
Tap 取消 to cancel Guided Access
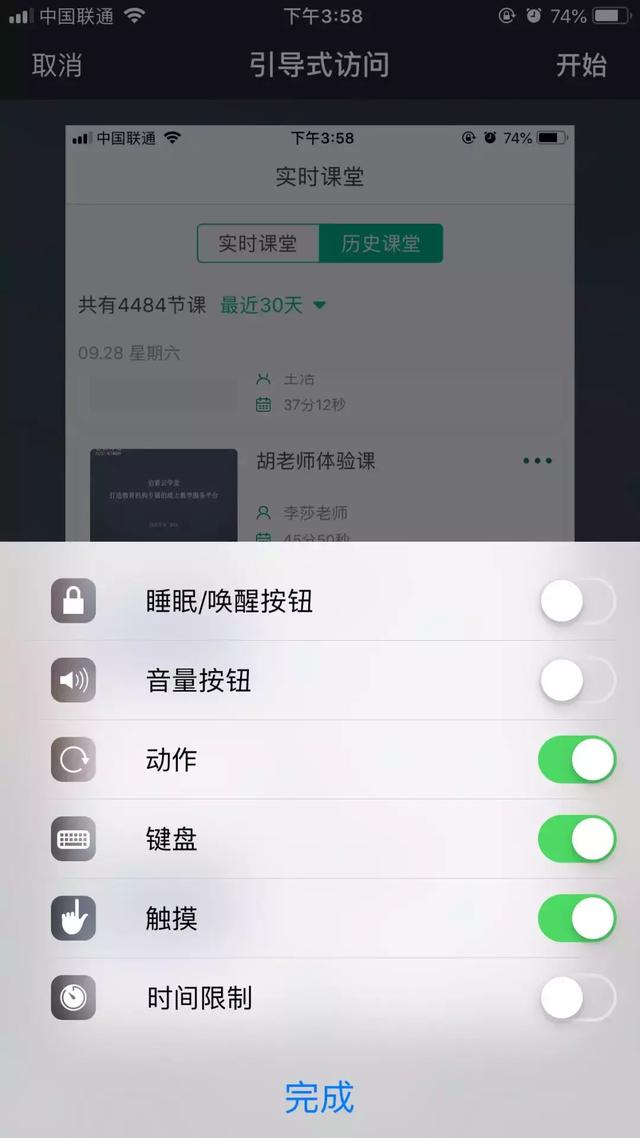tap(57, 66)
